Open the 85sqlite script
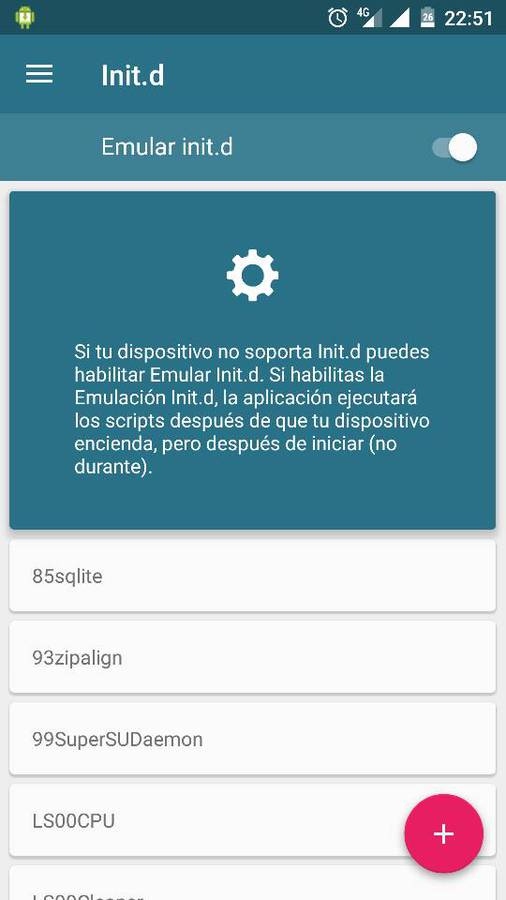 (x=252, y=576)
